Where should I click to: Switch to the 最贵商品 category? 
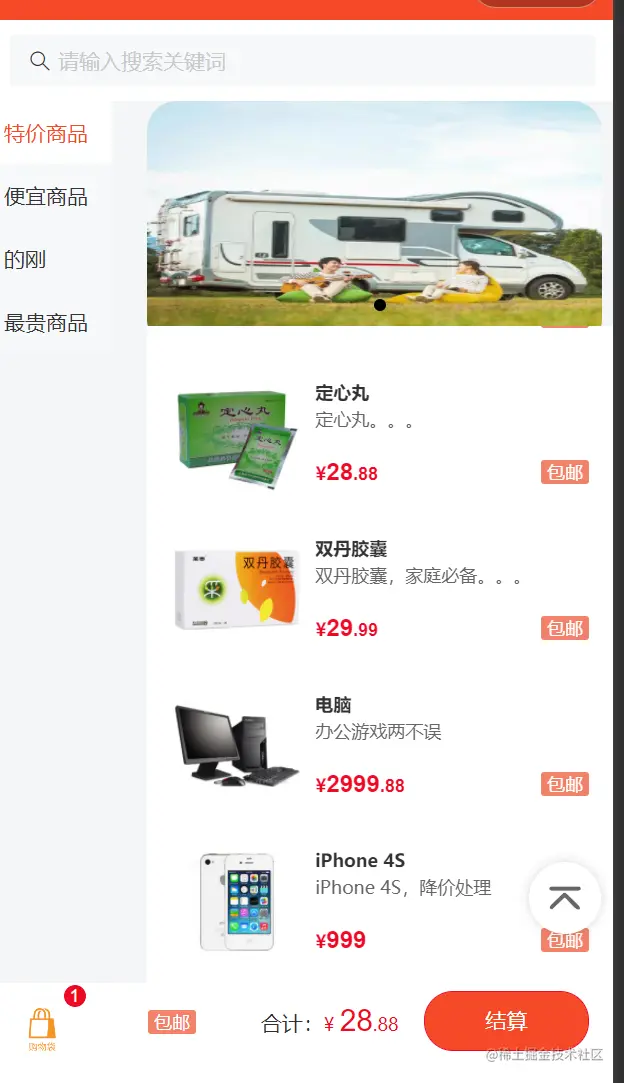[47, 323]
